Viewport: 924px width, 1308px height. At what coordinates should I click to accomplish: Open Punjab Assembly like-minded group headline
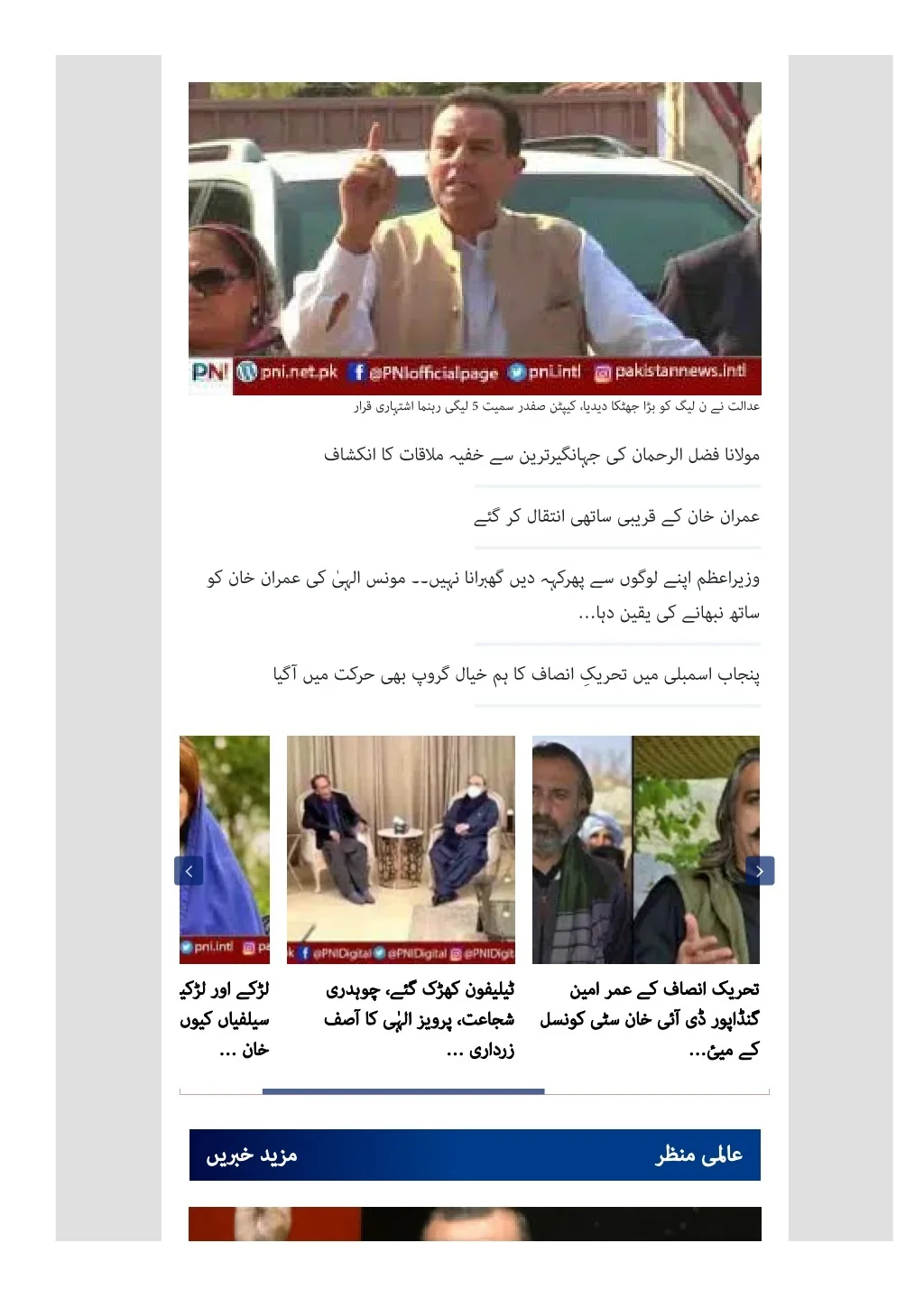pyautogui.click(x=516, y=674)
